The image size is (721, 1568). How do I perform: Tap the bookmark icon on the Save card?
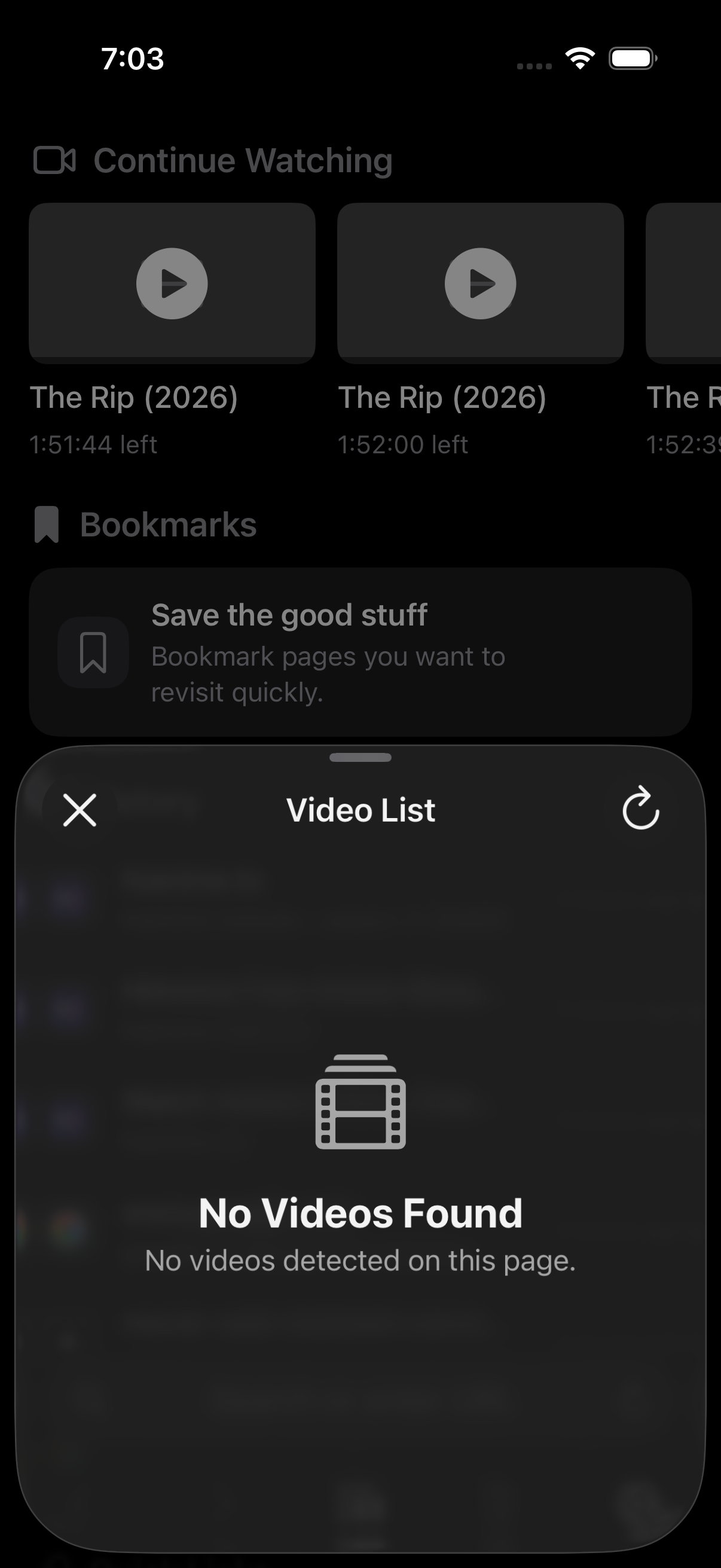pyautogui.click(x=93, y=652)
